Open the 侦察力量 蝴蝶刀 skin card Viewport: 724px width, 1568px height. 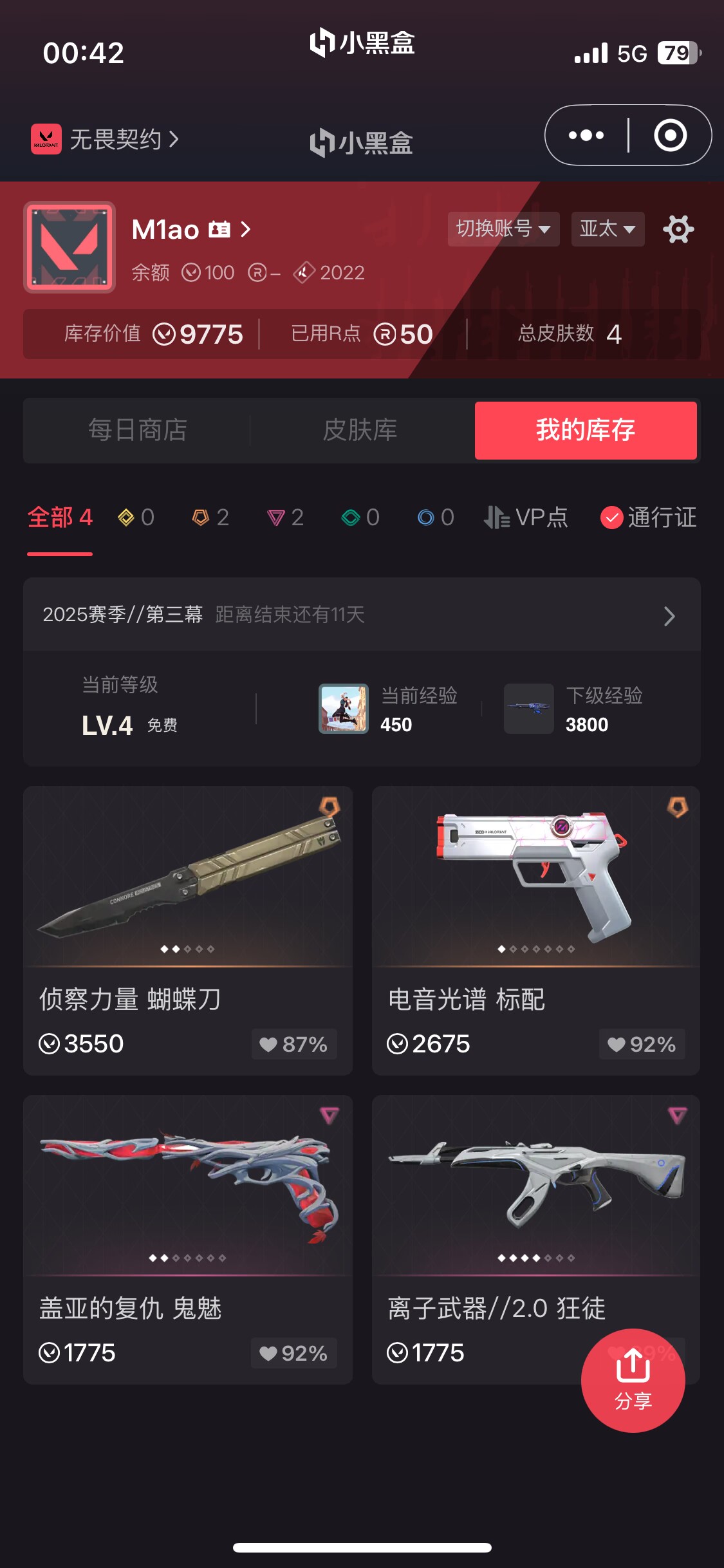pyautogui.click(x=188, y=930)
